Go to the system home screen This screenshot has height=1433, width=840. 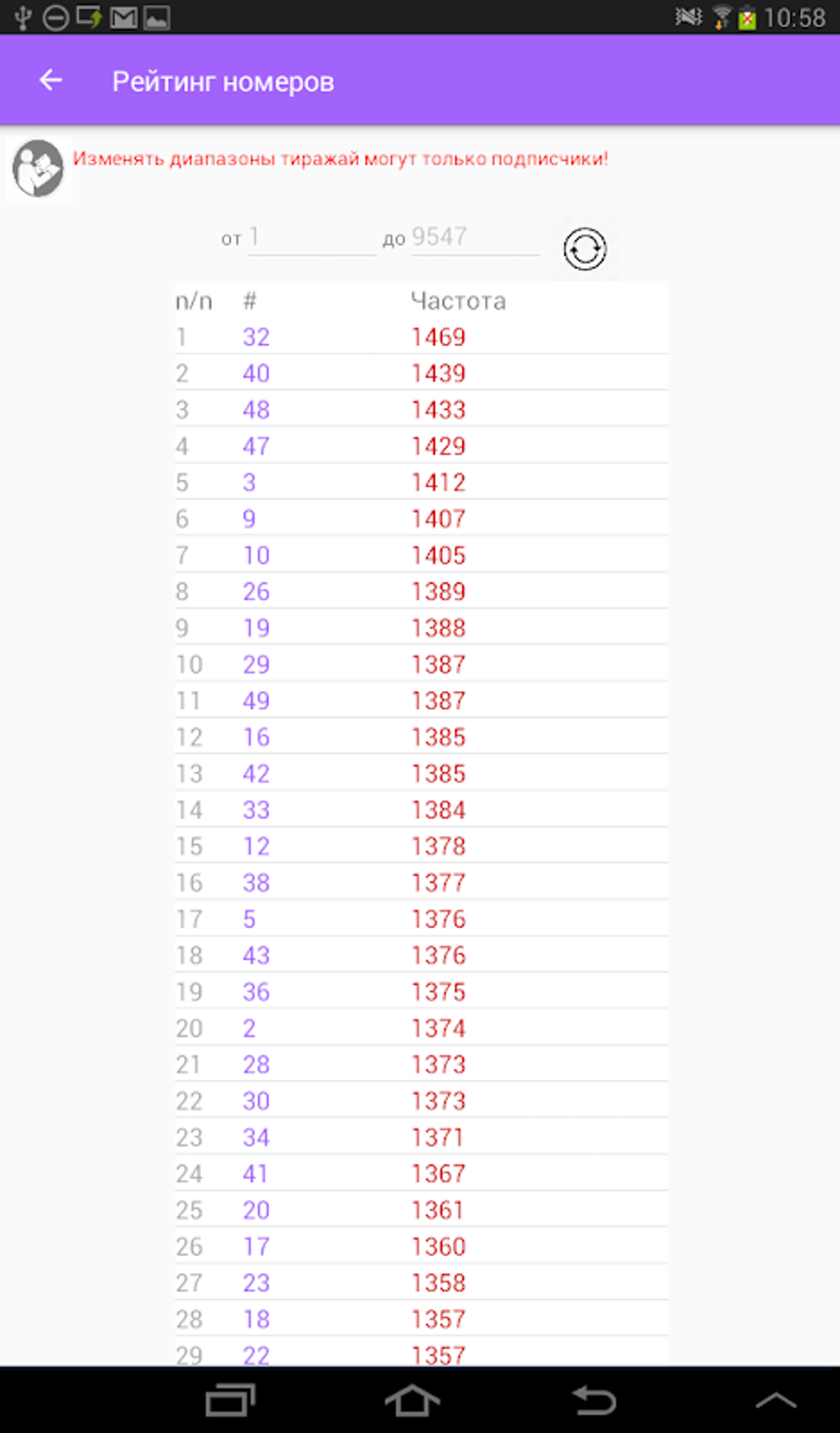(412, 1399)
